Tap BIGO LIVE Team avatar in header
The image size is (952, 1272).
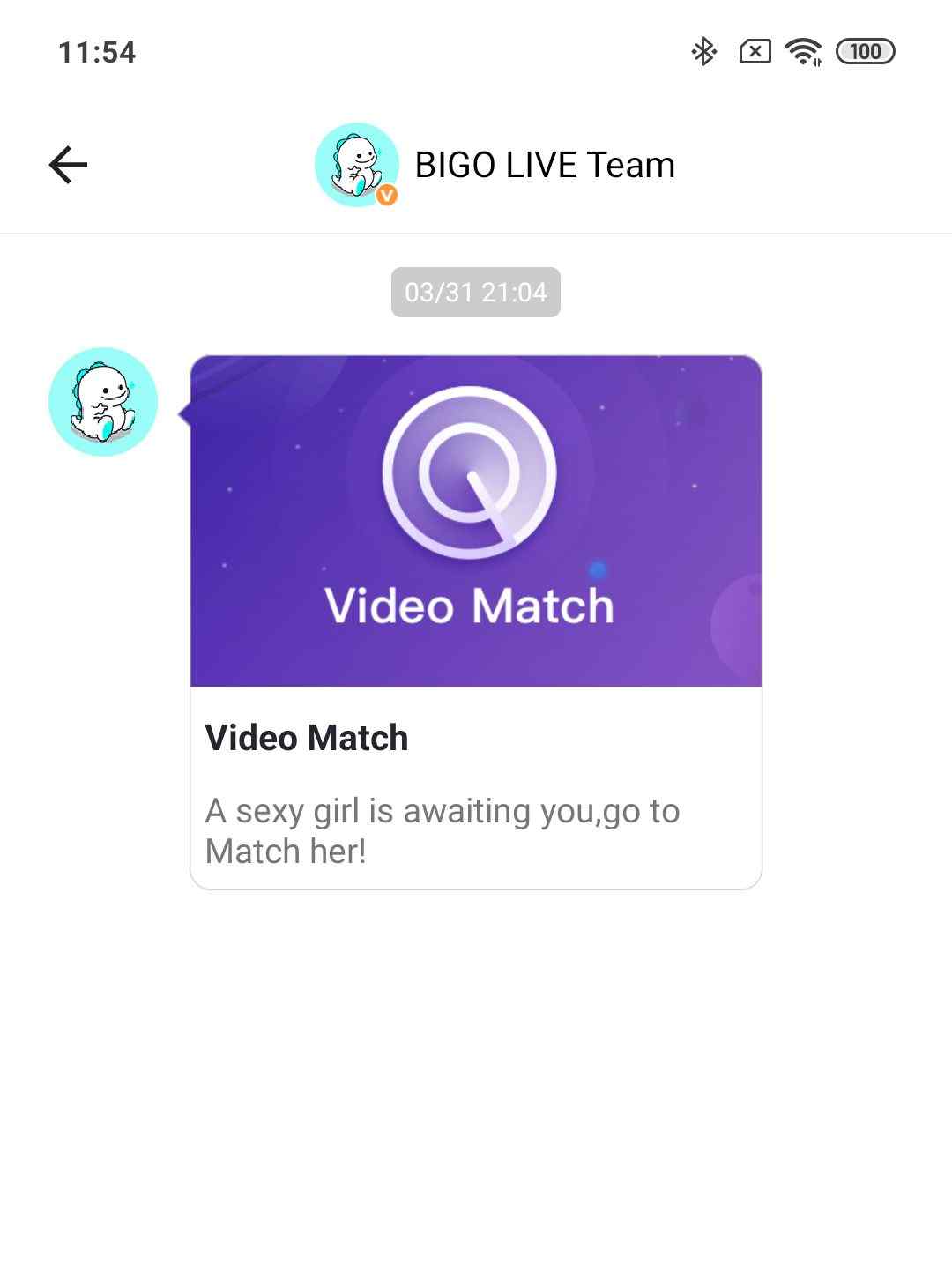coord(357,165)
